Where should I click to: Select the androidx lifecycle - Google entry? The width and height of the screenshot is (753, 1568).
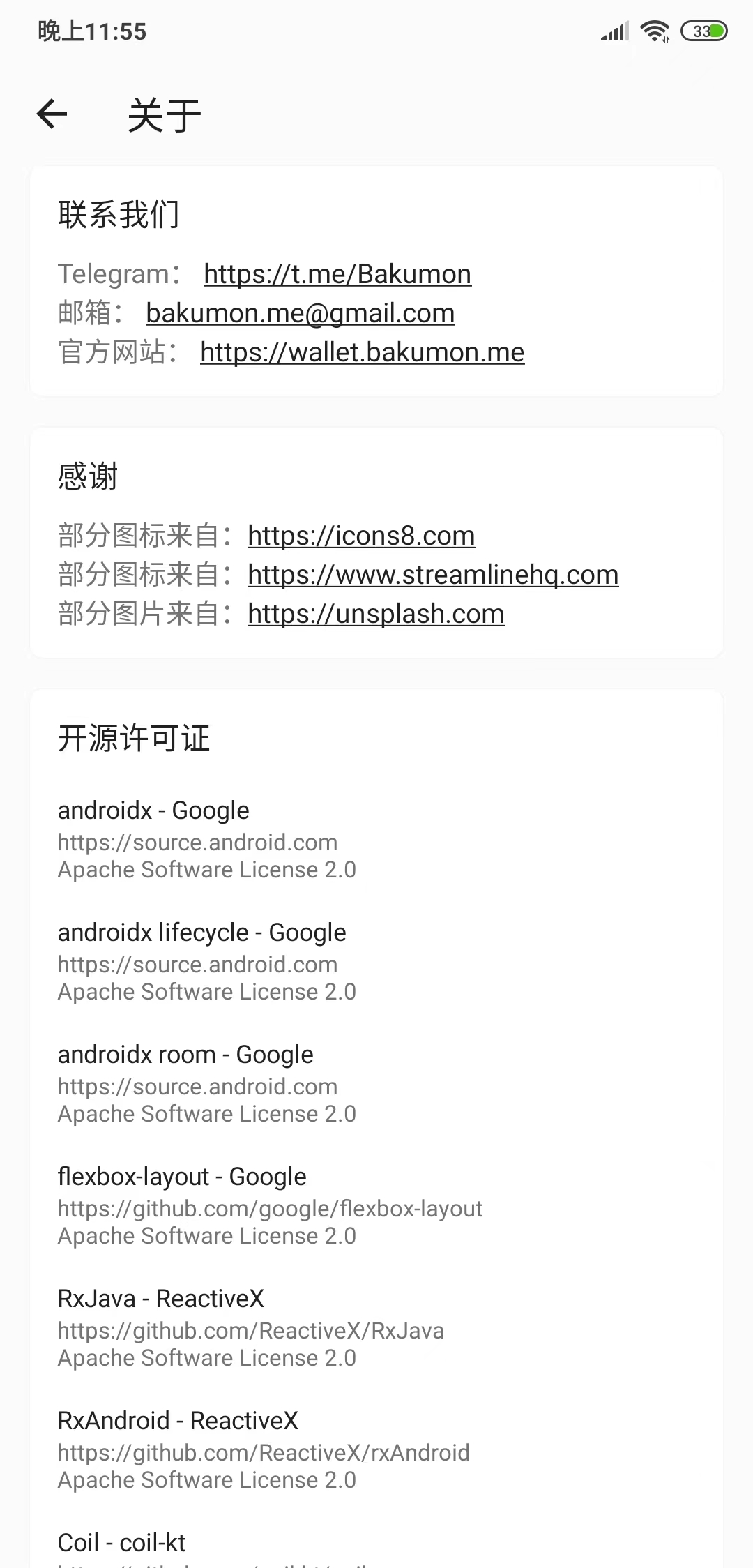206,961
